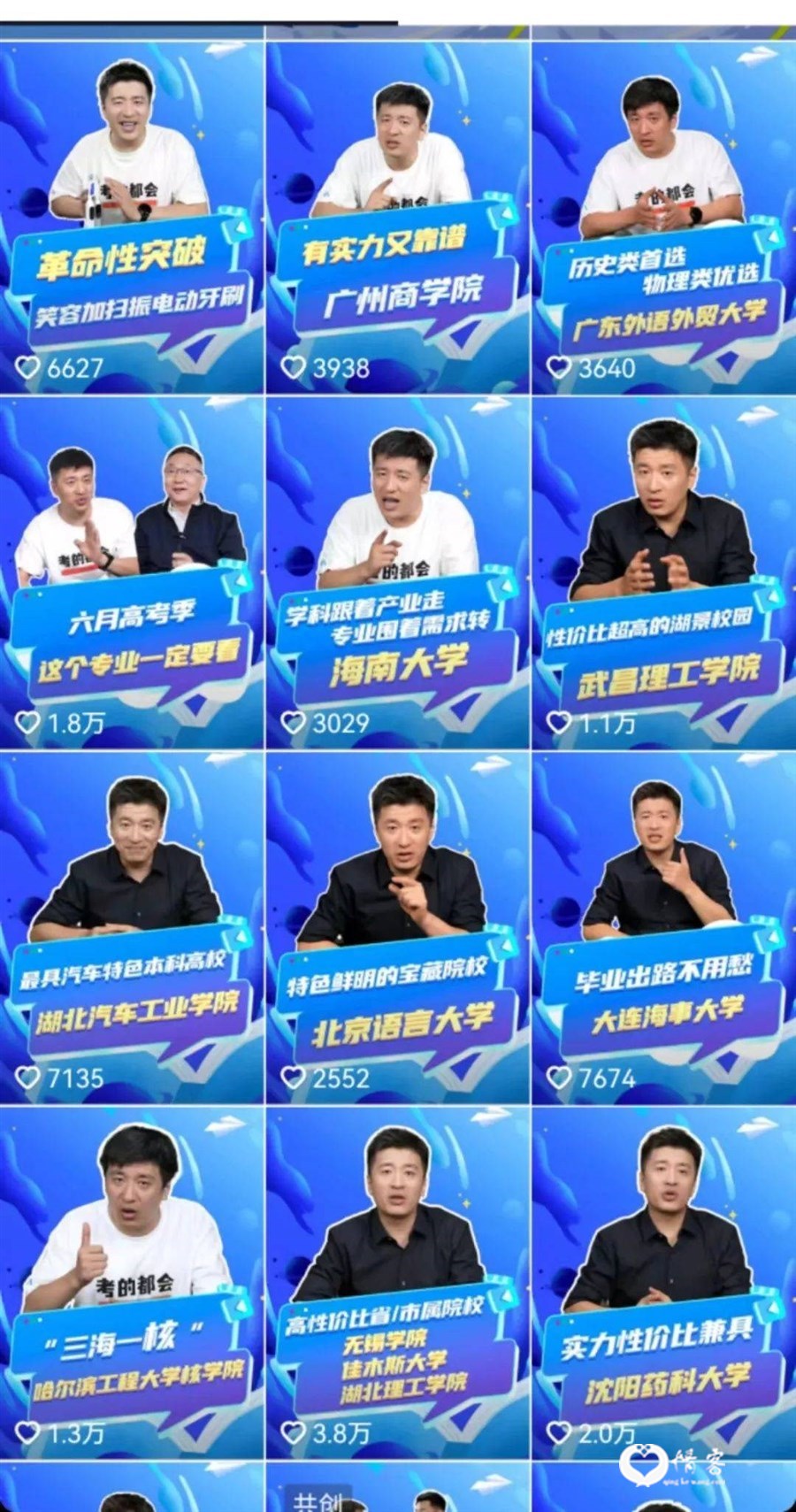Play the 哈尔滨工程大学核学院 video
This screenshot has width=796, height=1512.
[x=132, y=1283]
